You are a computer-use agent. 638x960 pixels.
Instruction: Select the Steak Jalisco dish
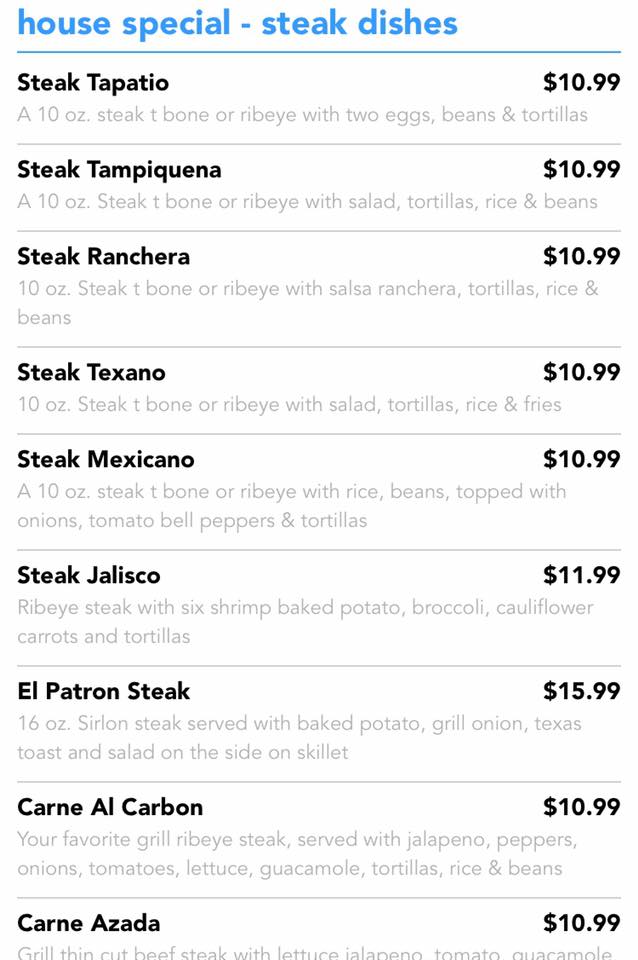(x=89, y=576)
